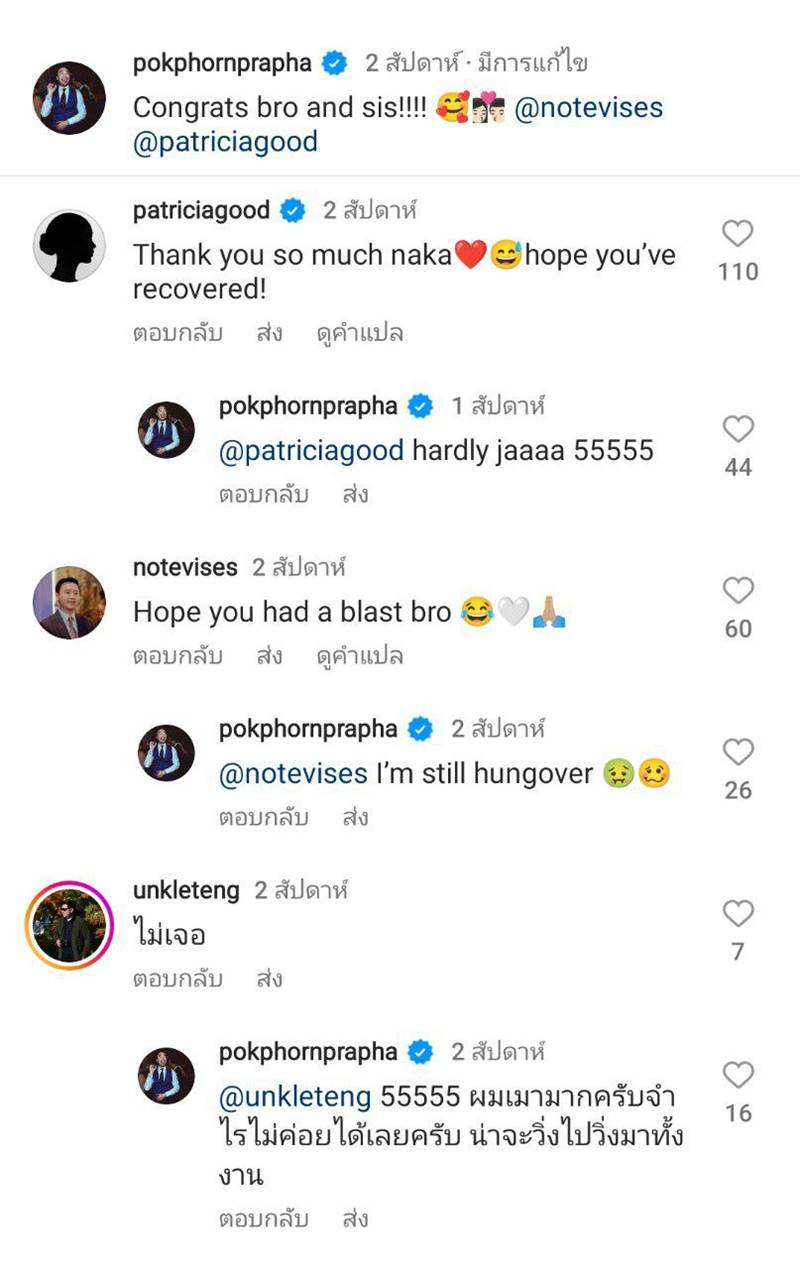
Task: Tap ส่ง under the "hardly jaaaa" reply
Action: [354, 494]
